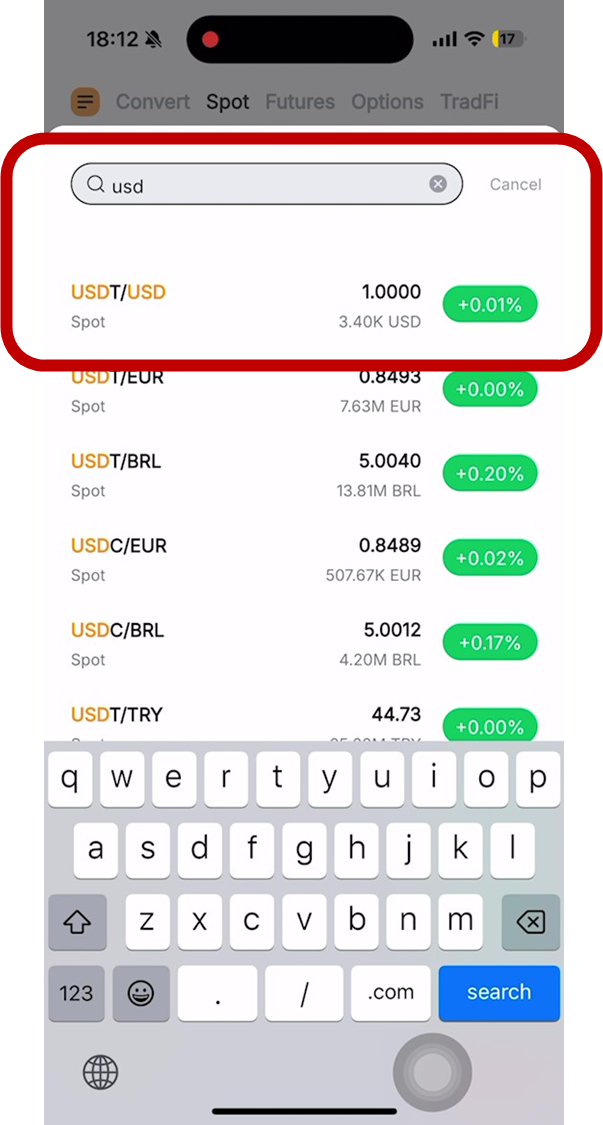Viewport: 603px width, 1125px height.
Task: Open the USDT/USD spot pair
Action: (304, 306)
